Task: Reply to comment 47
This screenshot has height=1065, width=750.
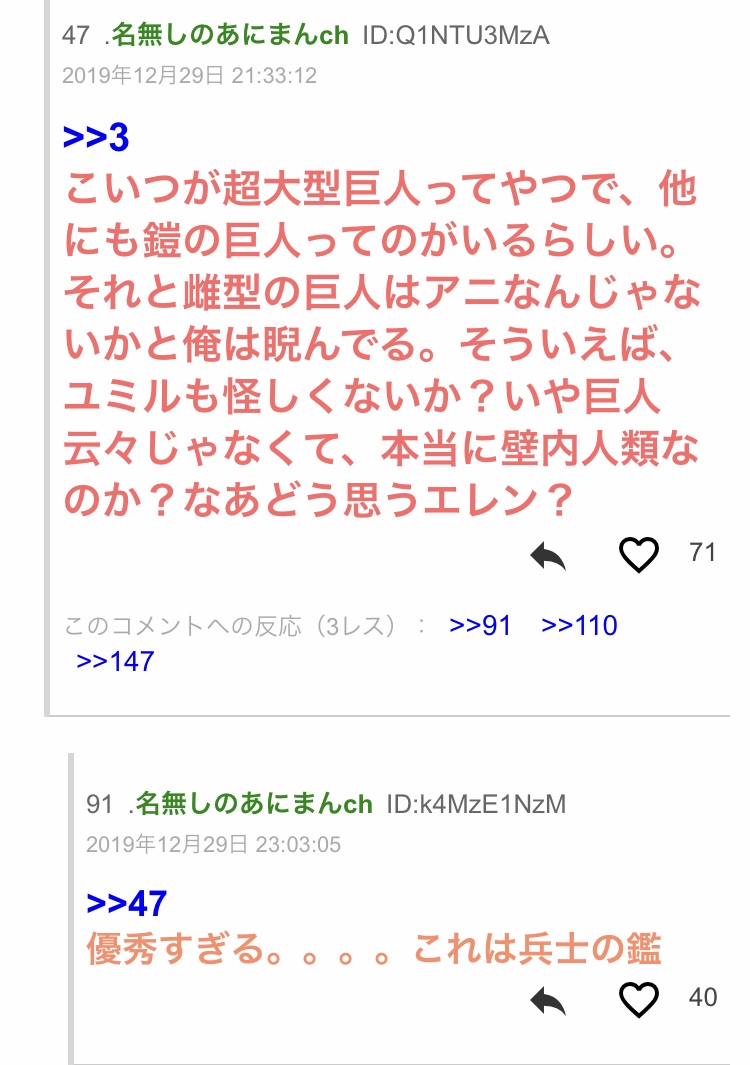Action: (548, 556)
